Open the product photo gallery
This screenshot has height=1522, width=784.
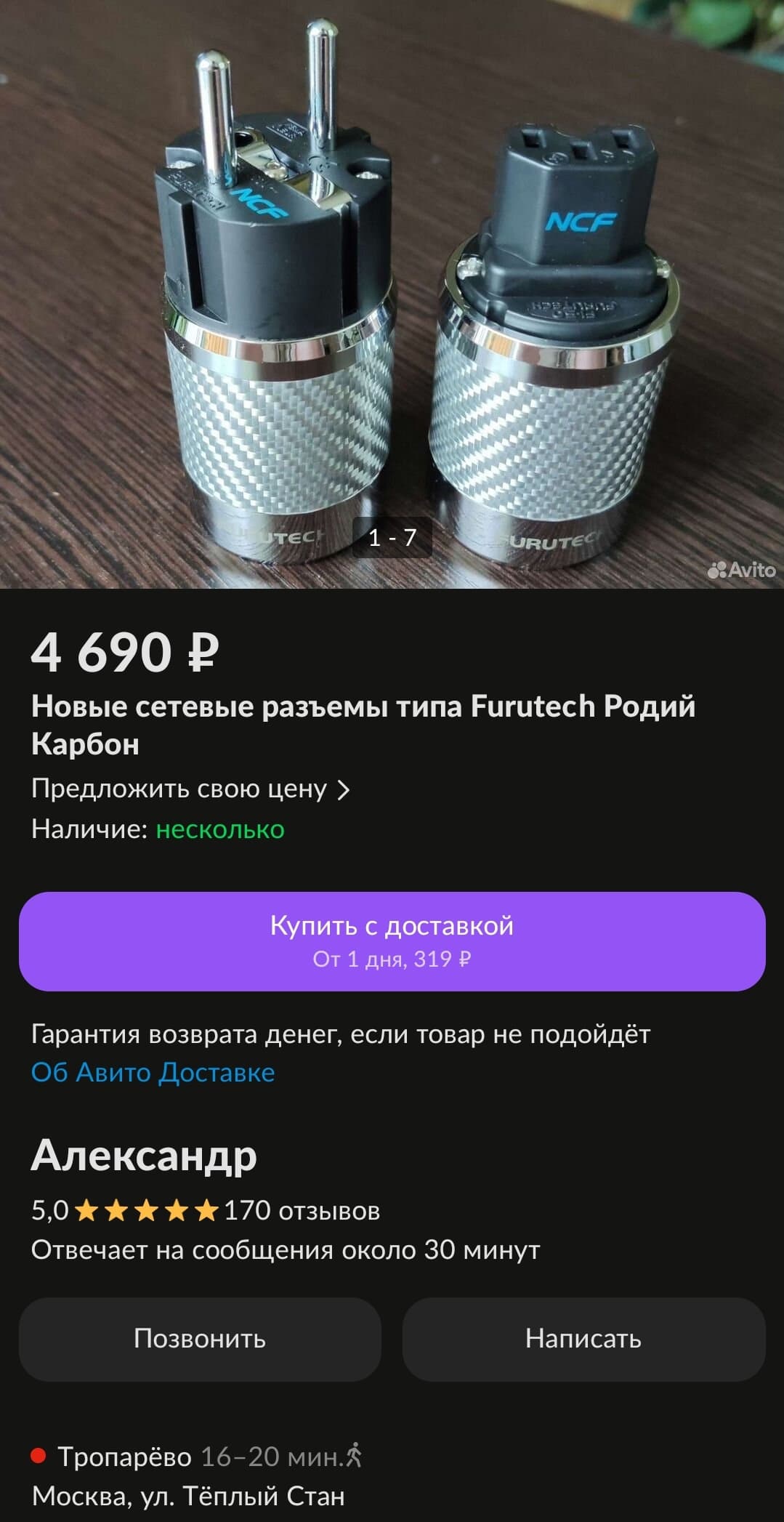point(392,291)
